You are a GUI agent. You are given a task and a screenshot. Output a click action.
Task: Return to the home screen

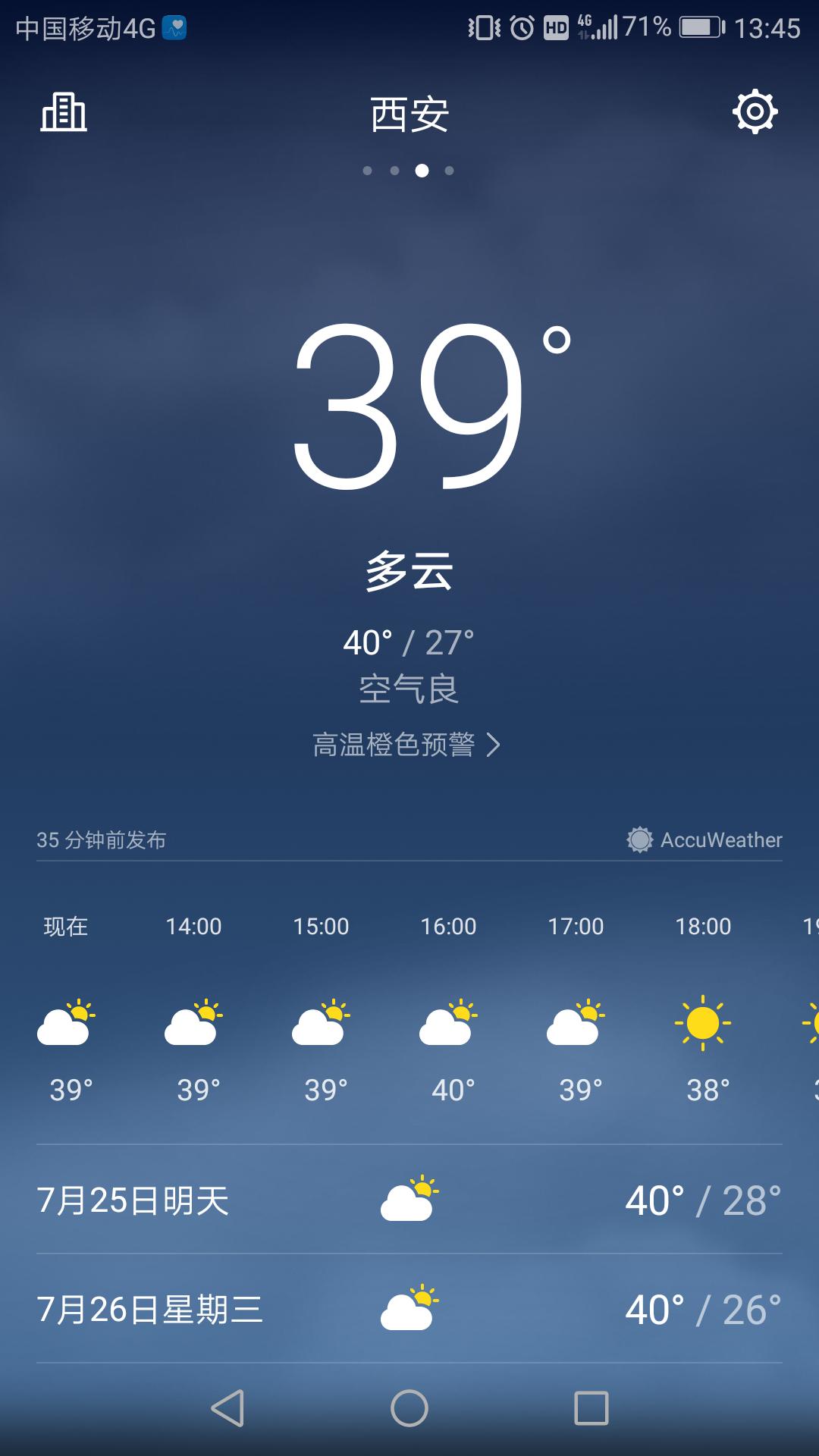(409, 1408)
